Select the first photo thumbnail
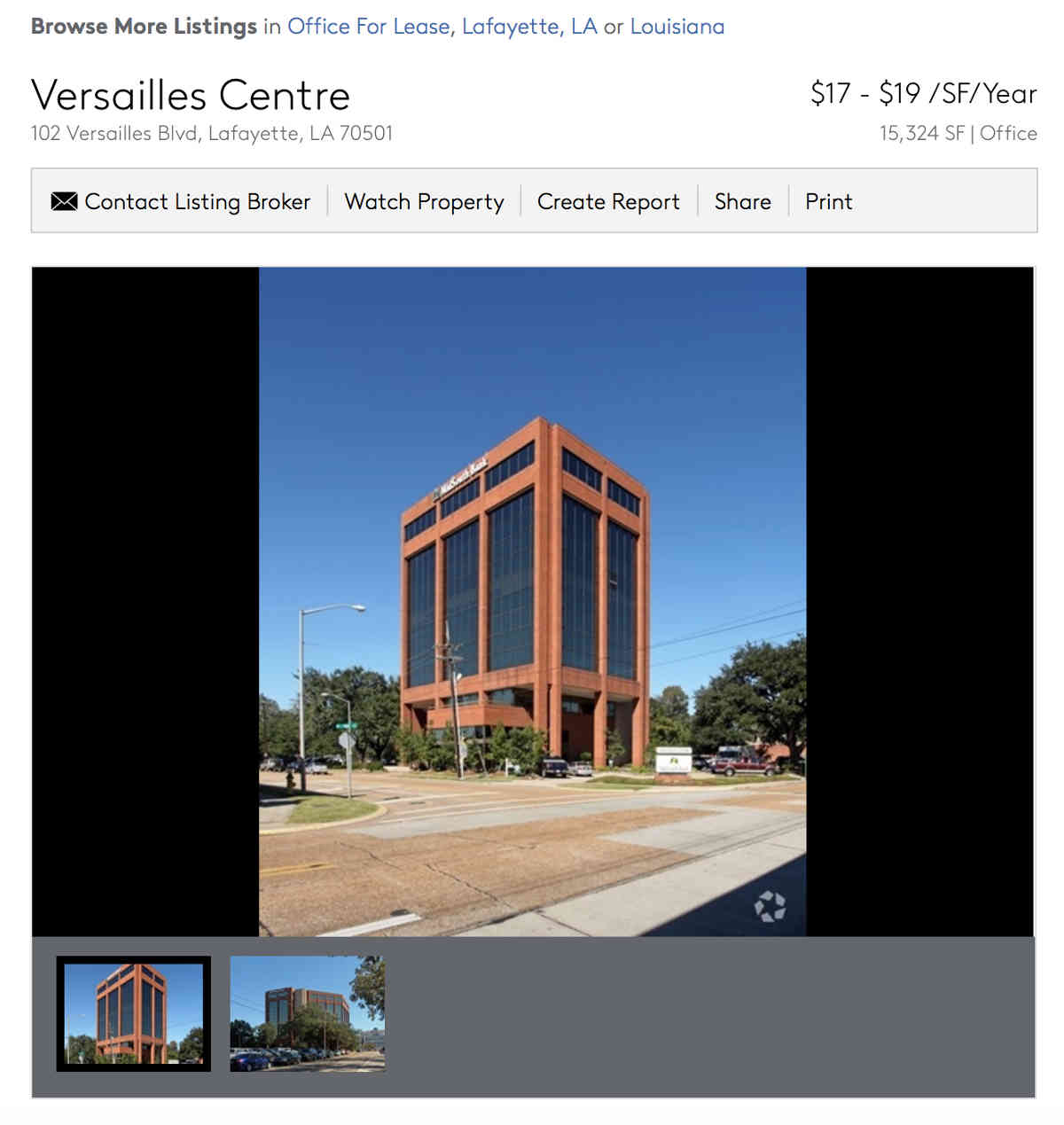The width and height of the screenshot is (1064, 1125). point(134,1013)
